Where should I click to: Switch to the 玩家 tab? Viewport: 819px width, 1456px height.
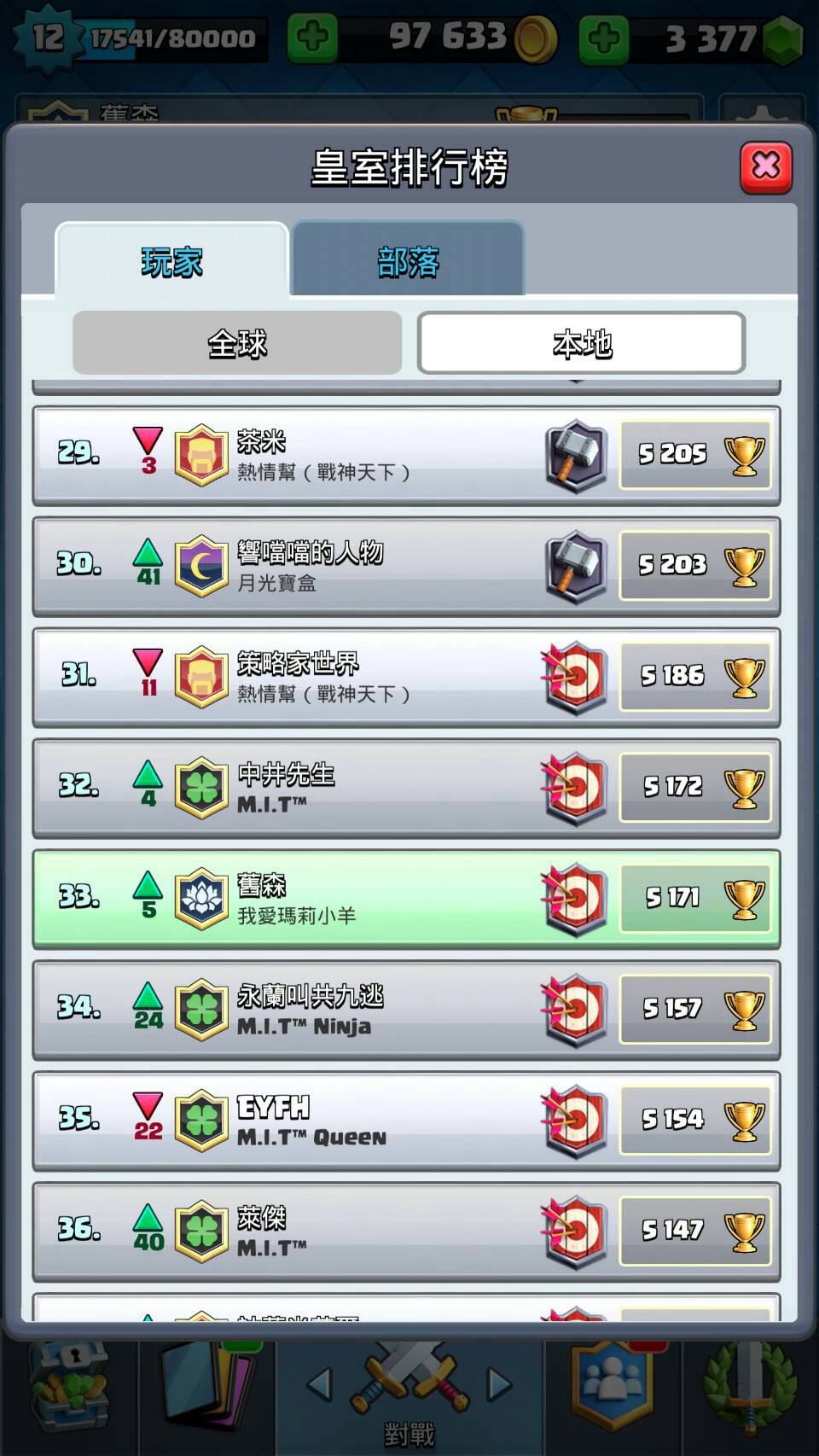[x=172, y=261]
